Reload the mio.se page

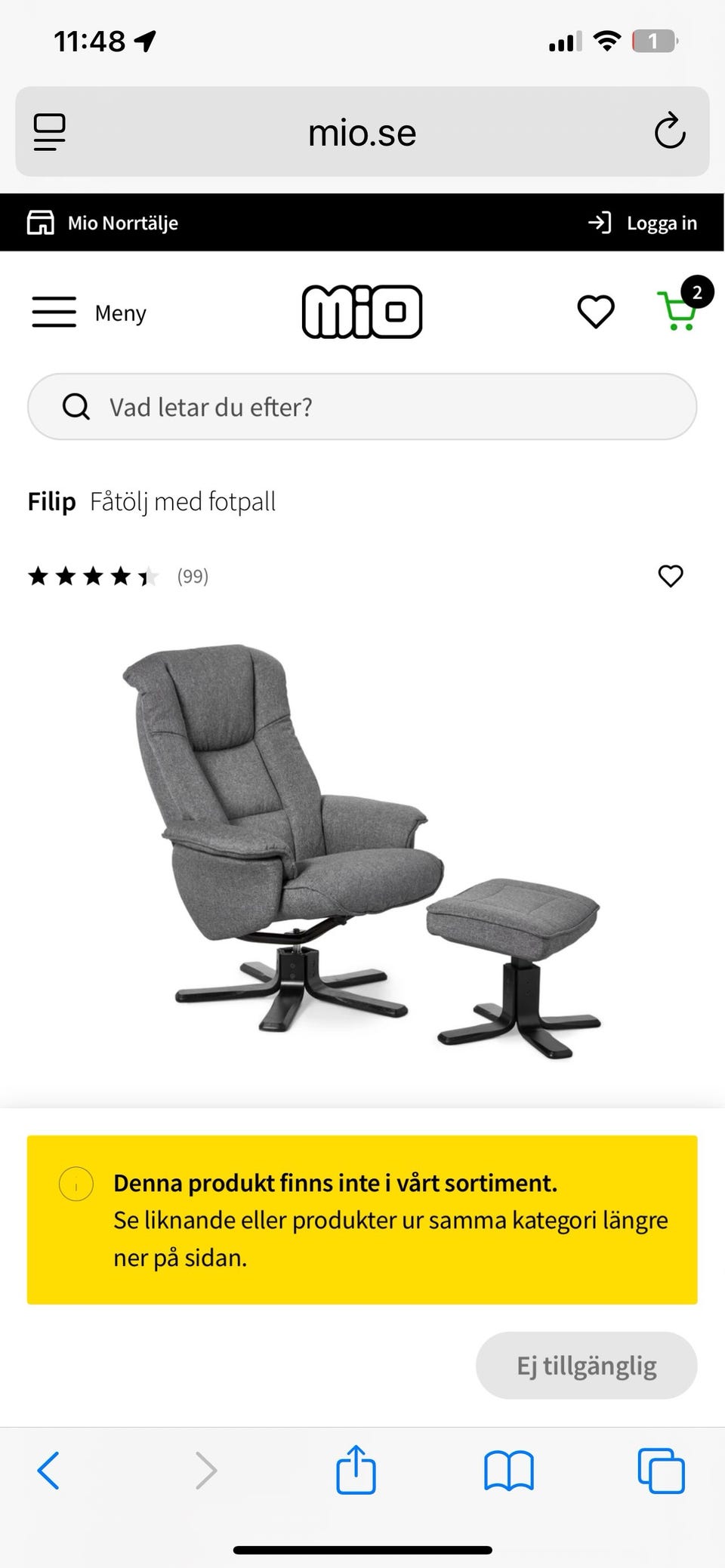[669, 132]
